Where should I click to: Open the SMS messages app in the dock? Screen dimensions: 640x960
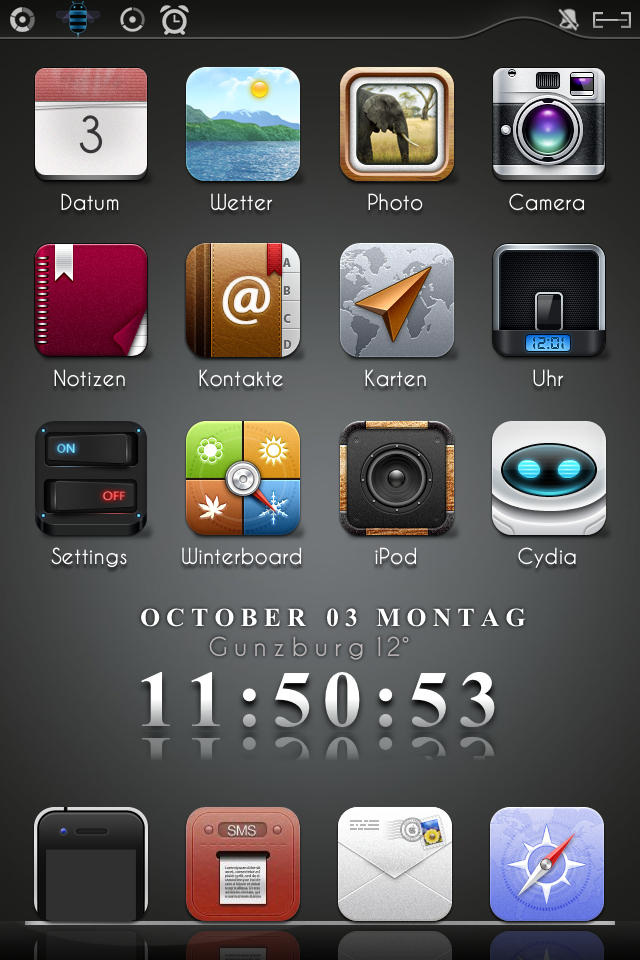(x=243, y=864)
